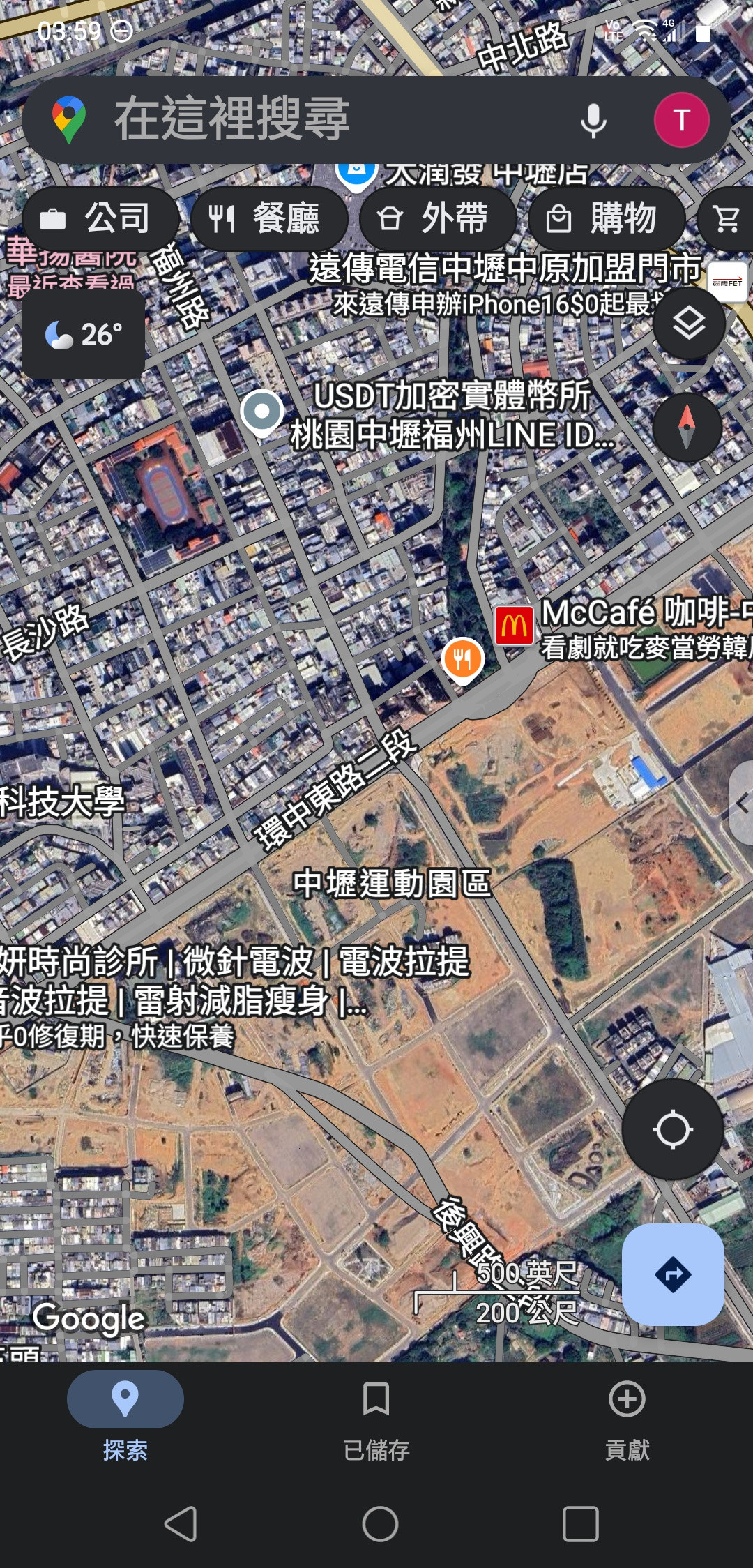The width and height of the screenshot is (753, 1568).
Task: Center map on my location
Action: 672,1129
